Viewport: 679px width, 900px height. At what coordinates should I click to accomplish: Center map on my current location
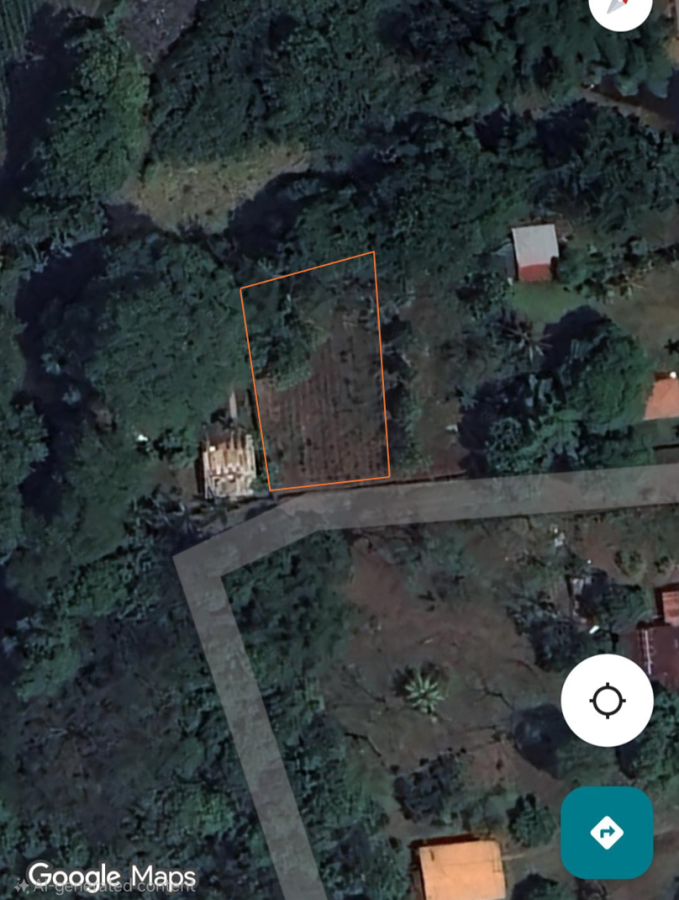click(607, 701)
